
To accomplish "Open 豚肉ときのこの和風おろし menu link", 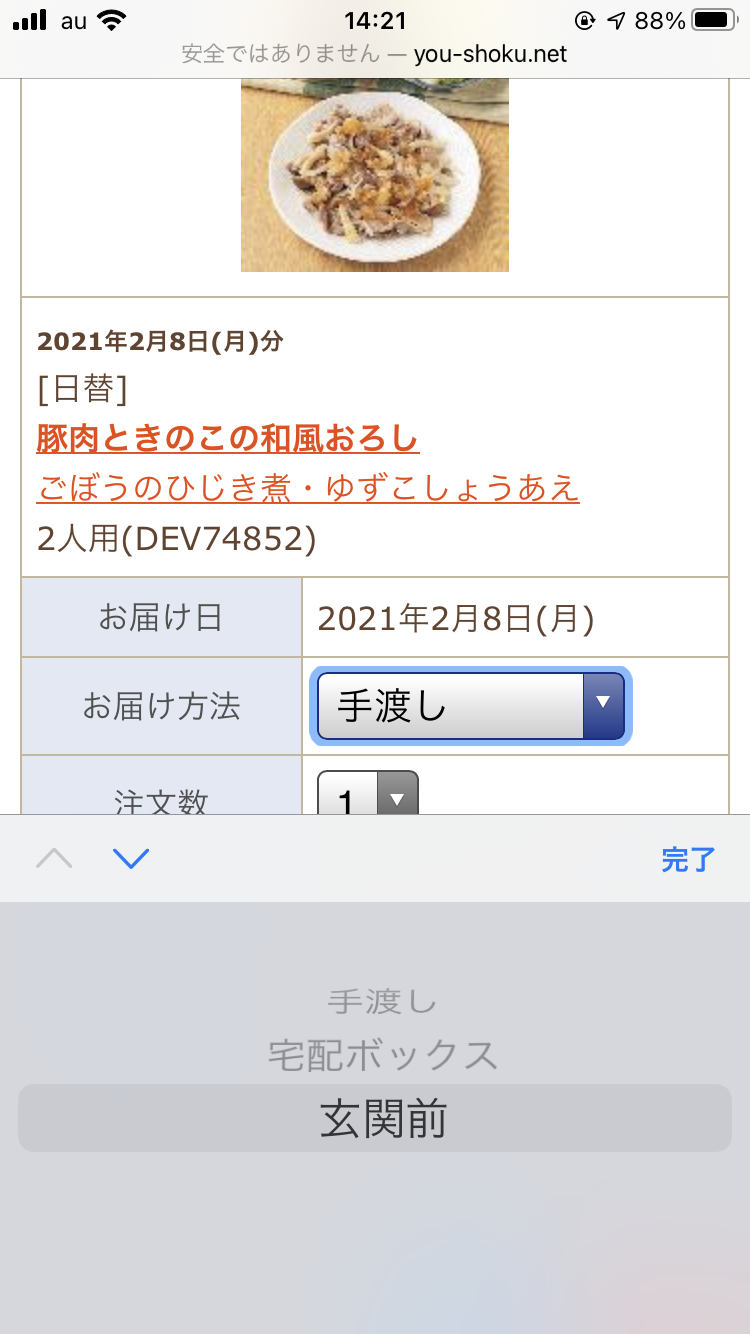I will coord(228,439).
